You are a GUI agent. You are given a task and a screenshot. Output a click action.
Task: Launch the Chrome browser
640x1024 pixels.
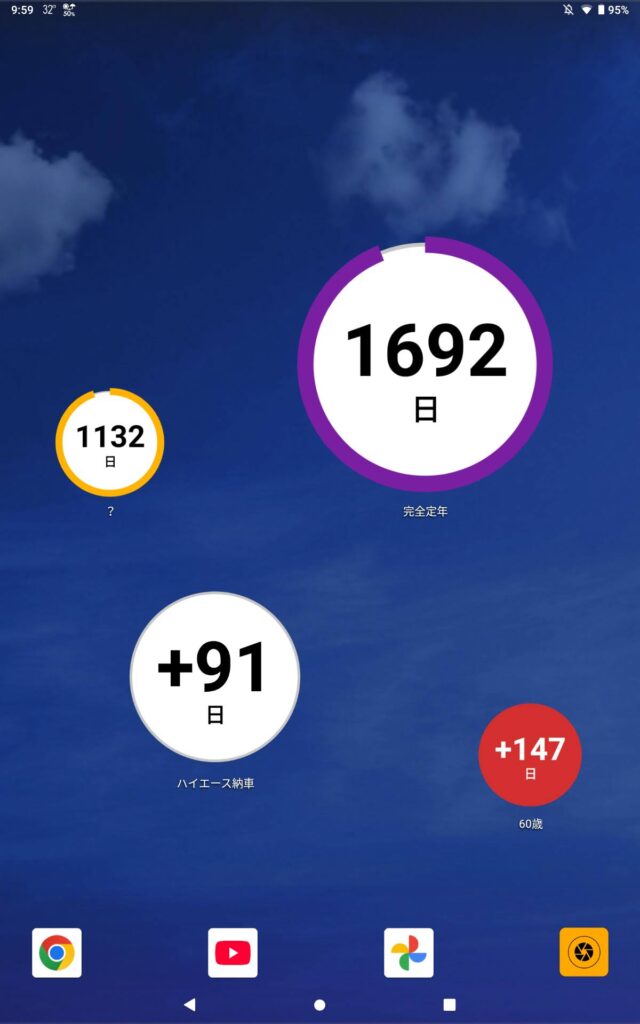57,952
